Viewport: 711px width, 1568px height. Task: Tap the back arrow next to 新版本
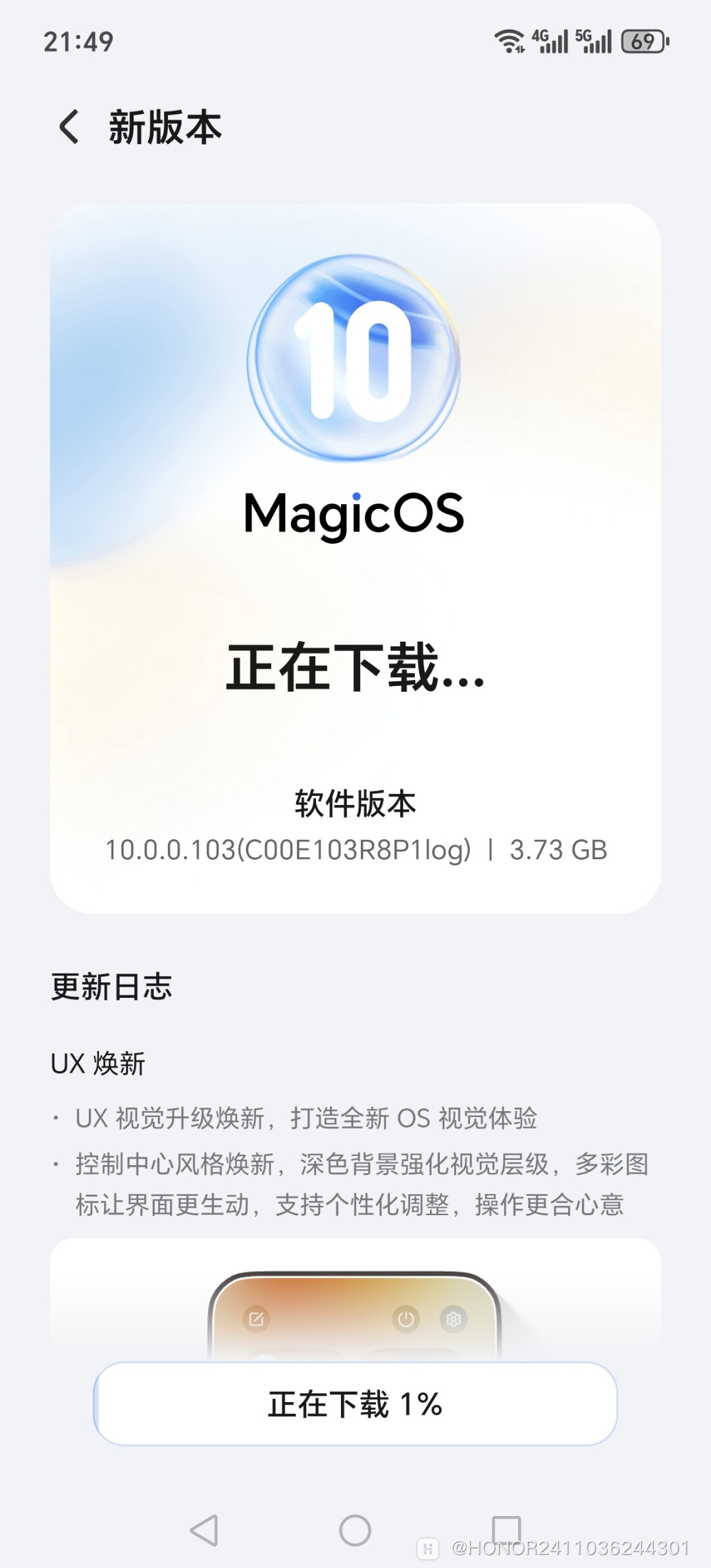pos(69,126)
